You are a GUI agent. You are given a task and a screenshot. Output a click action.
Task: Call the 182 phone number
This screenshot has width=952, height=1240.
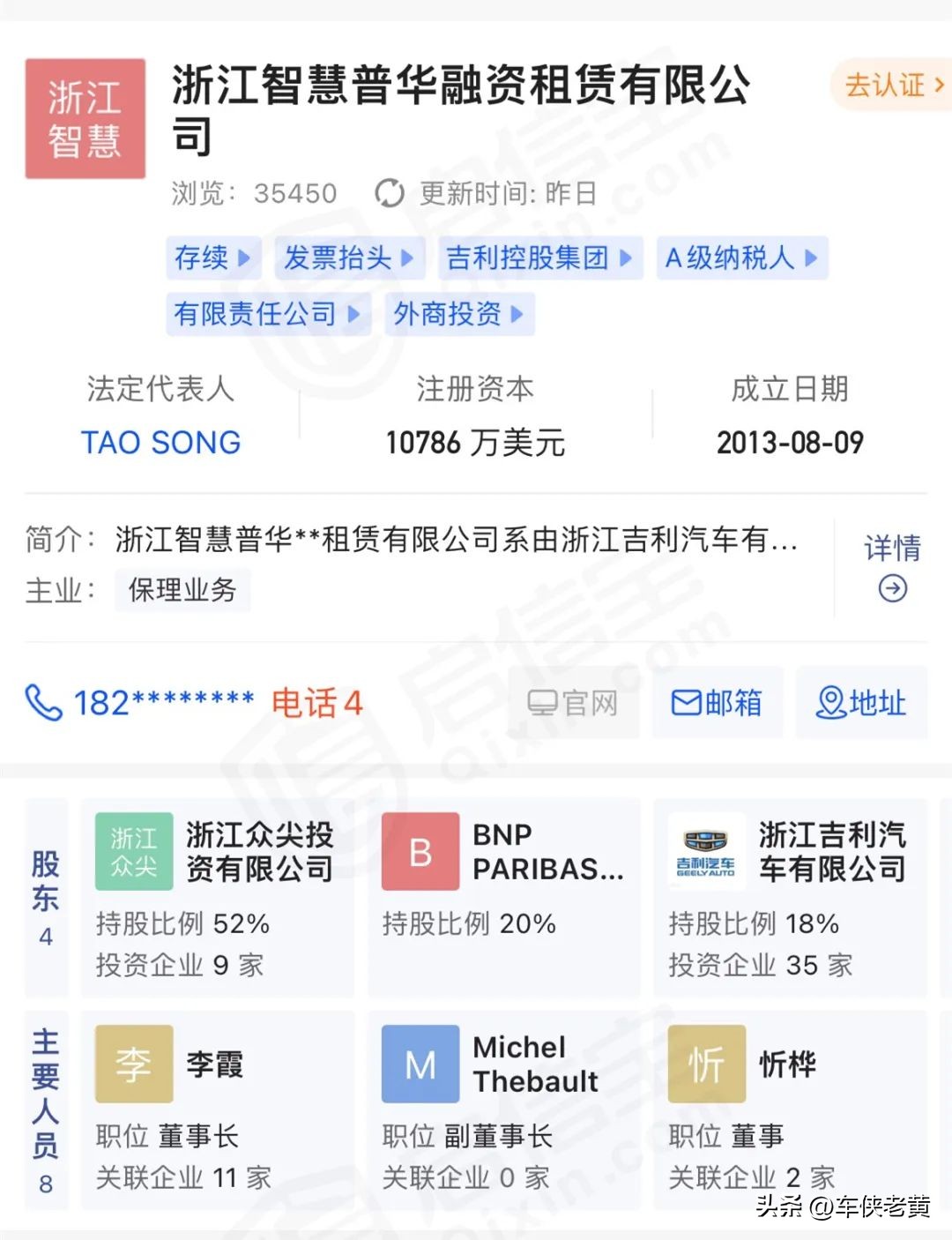click(141, 703)
